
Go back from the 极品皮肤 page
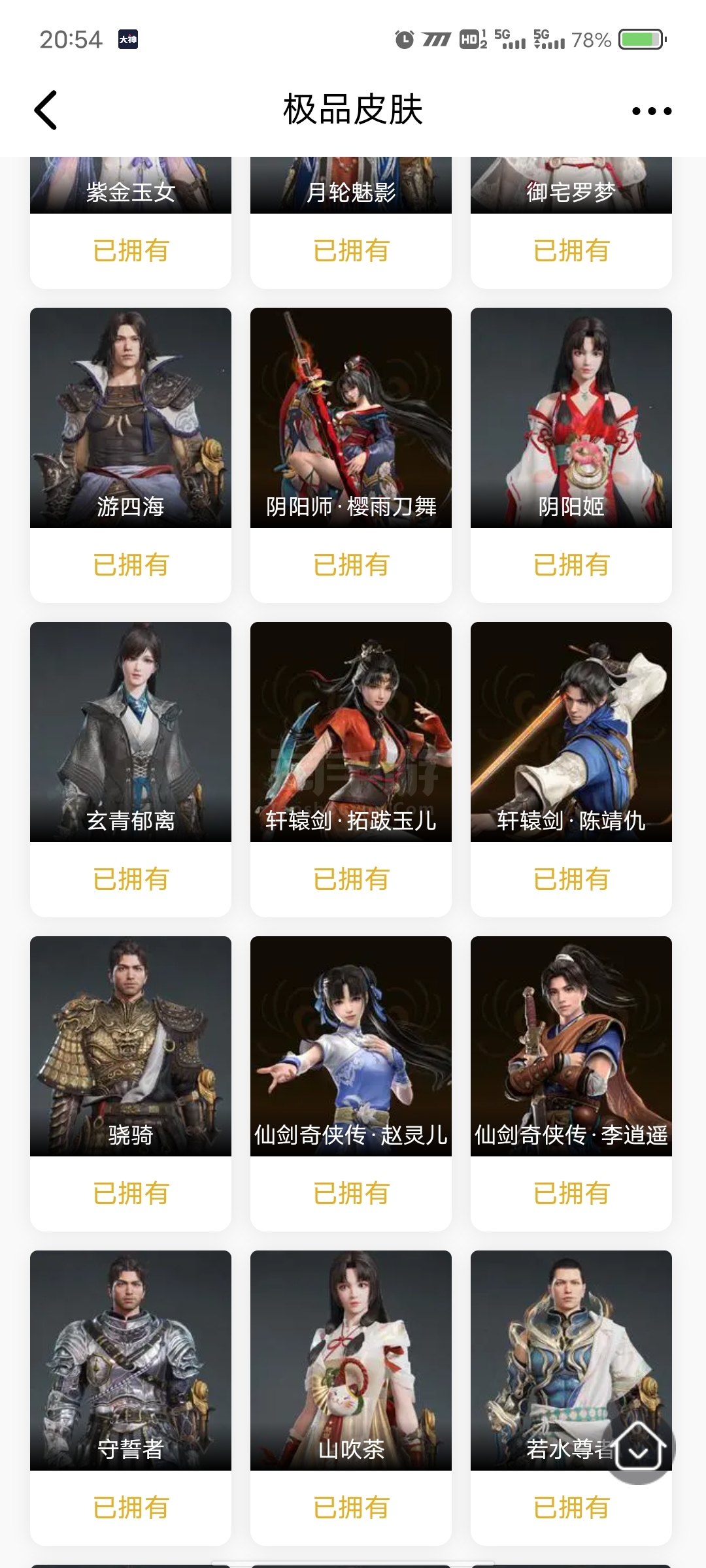pyautogui.click(x=46, y=110)
